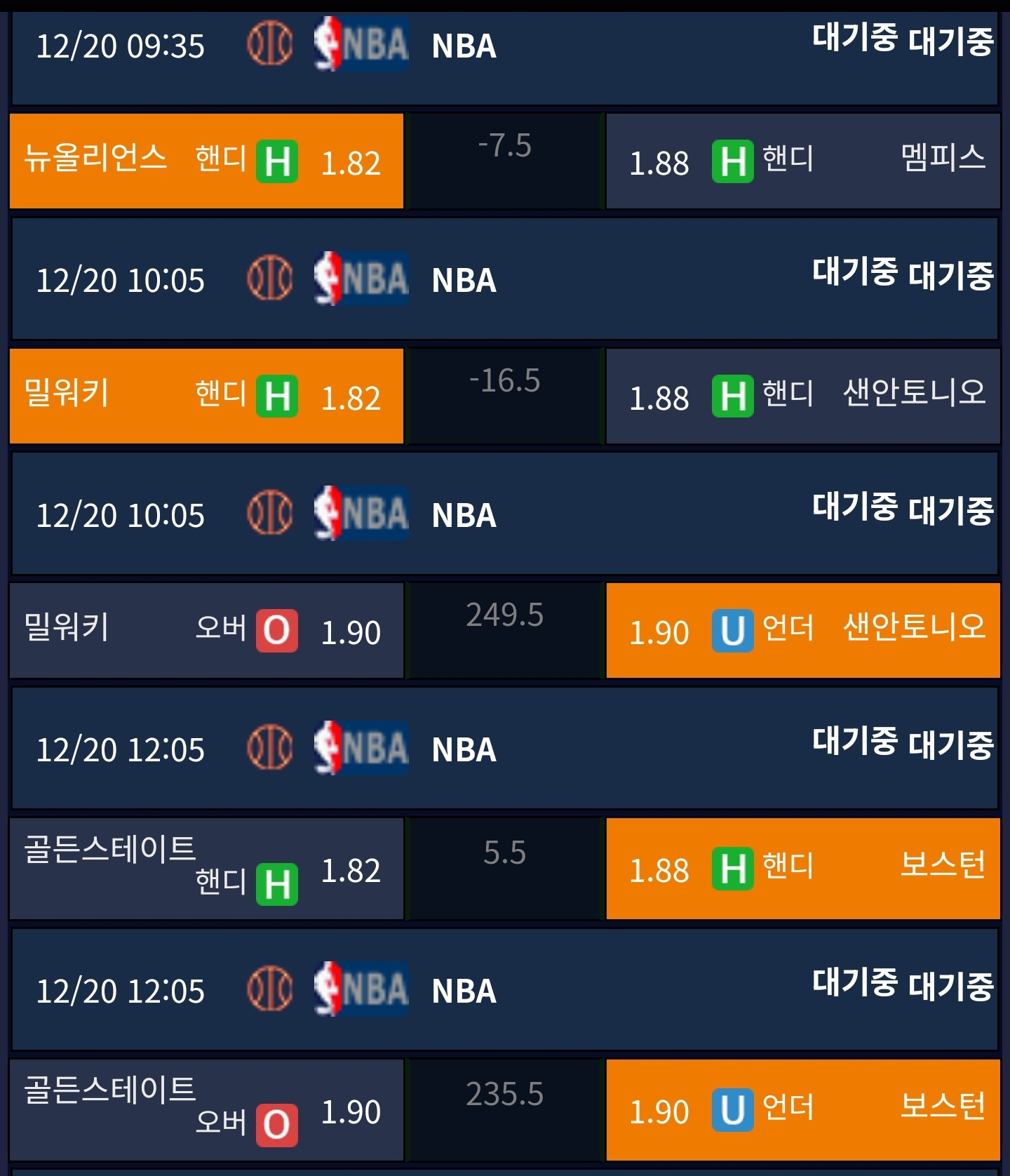The width and height of the screenshot is (1010, 1176).
Task: Select 멤피스 handicap at 1.88
Action: click(803, 161)
